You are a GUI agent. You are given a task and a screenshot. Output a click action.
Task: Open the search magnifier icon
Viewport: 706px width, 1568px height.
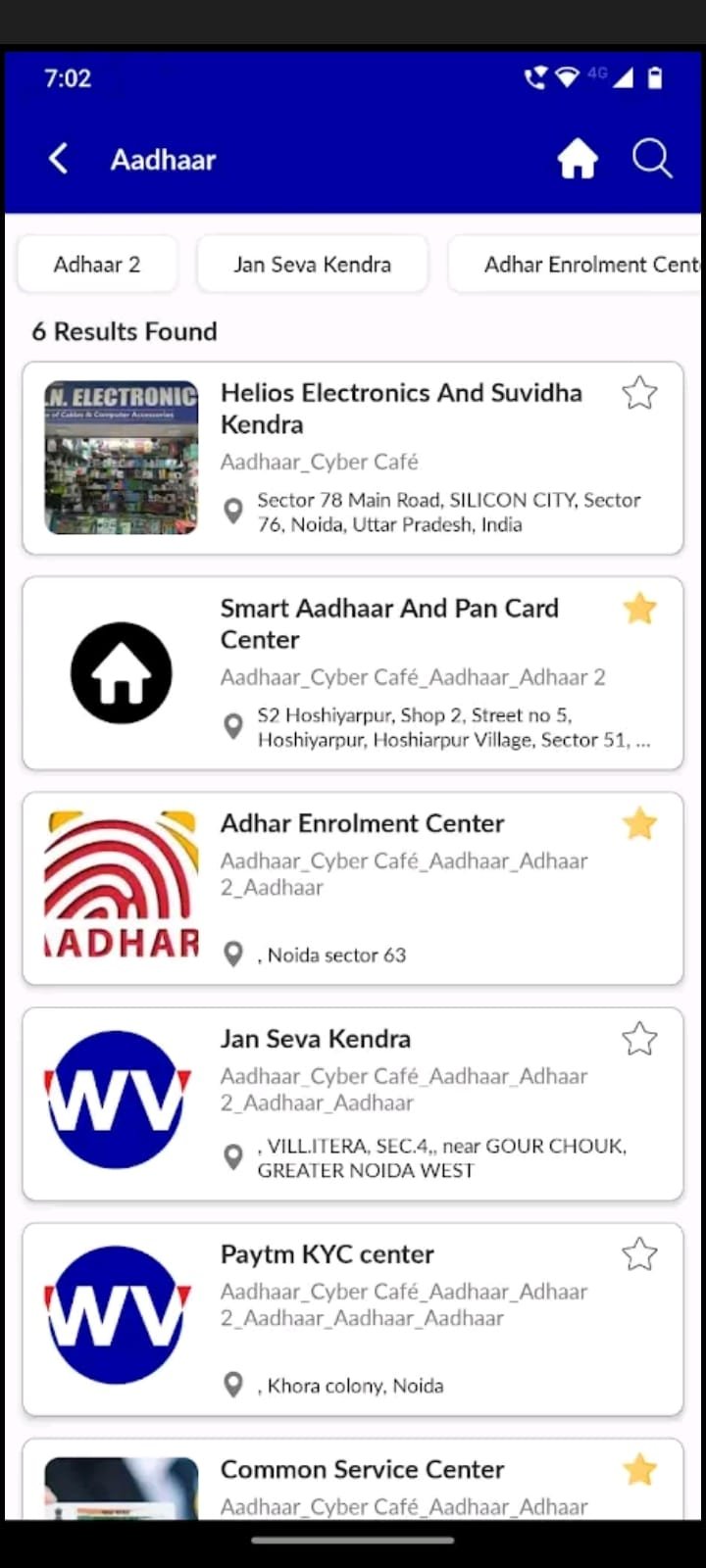click(652, 159)
